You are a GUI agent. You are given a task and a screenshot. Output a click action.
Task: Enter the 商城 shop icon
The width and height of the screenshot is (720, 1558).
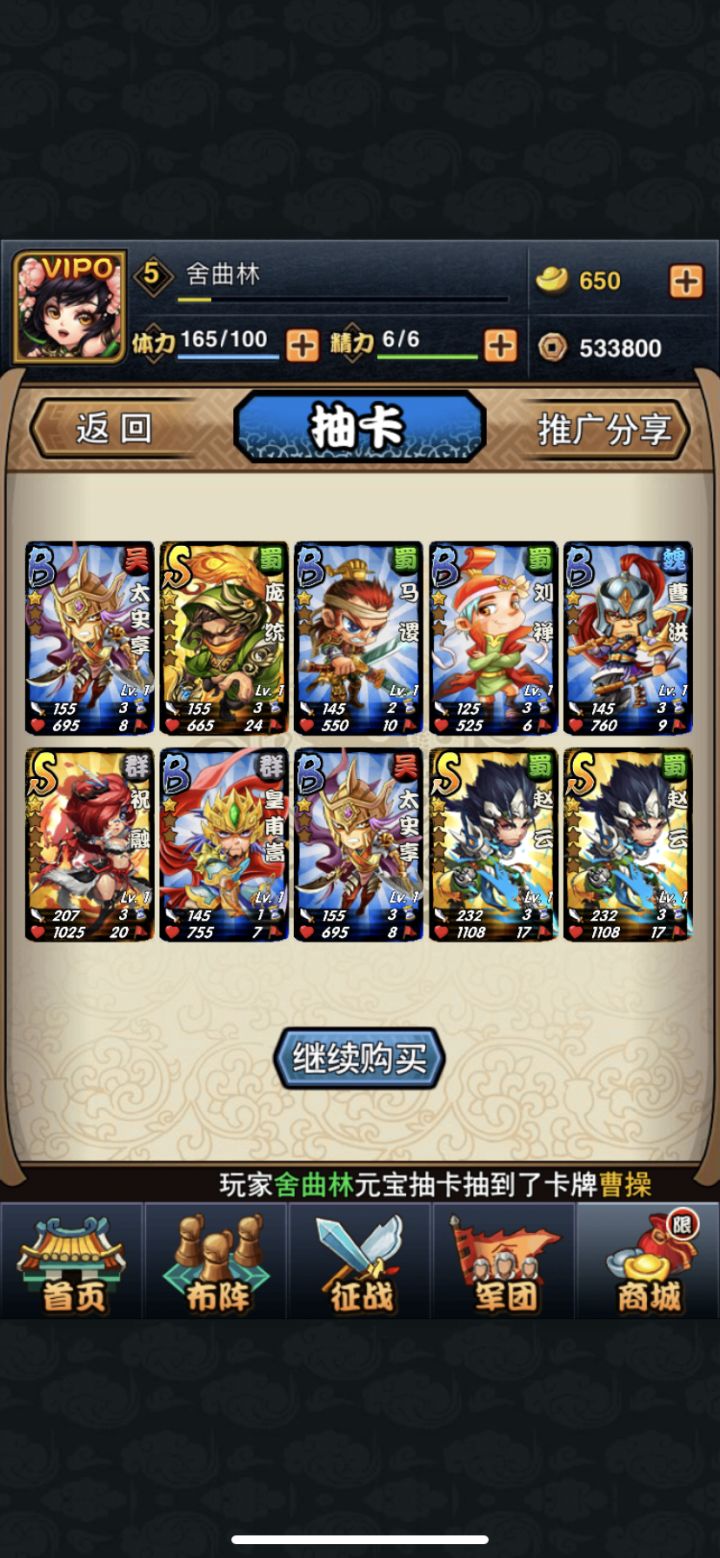(647, 1262)
